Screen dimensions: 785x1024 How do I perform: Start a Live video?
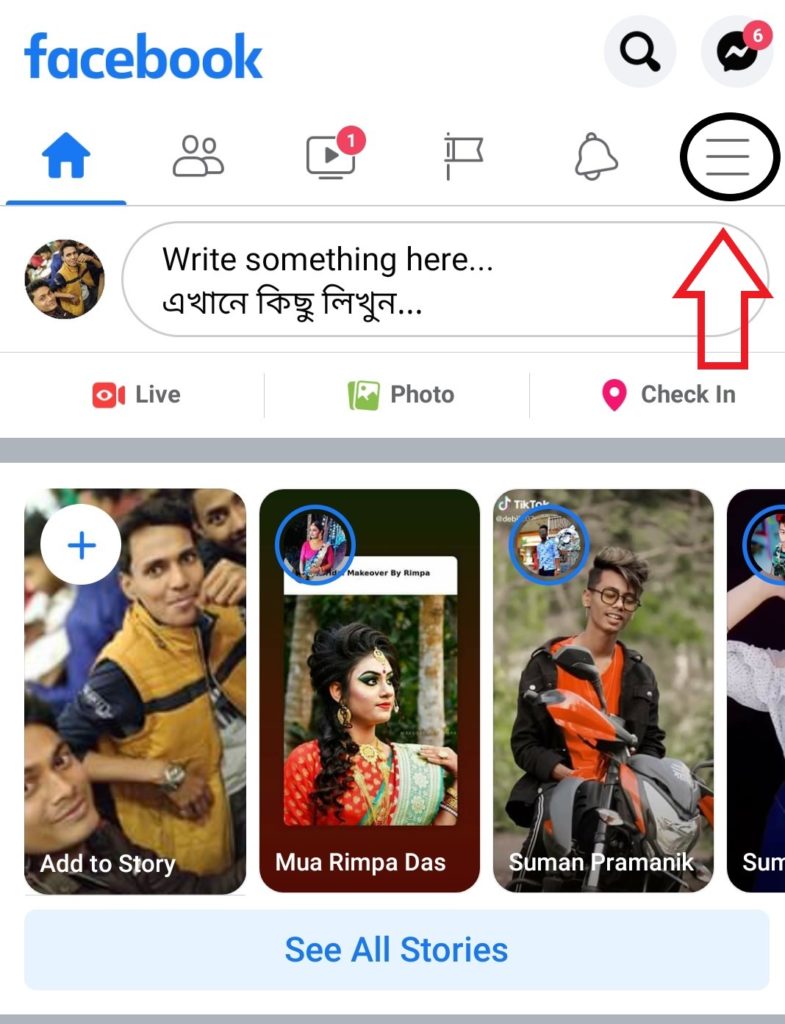click(136, 395)
